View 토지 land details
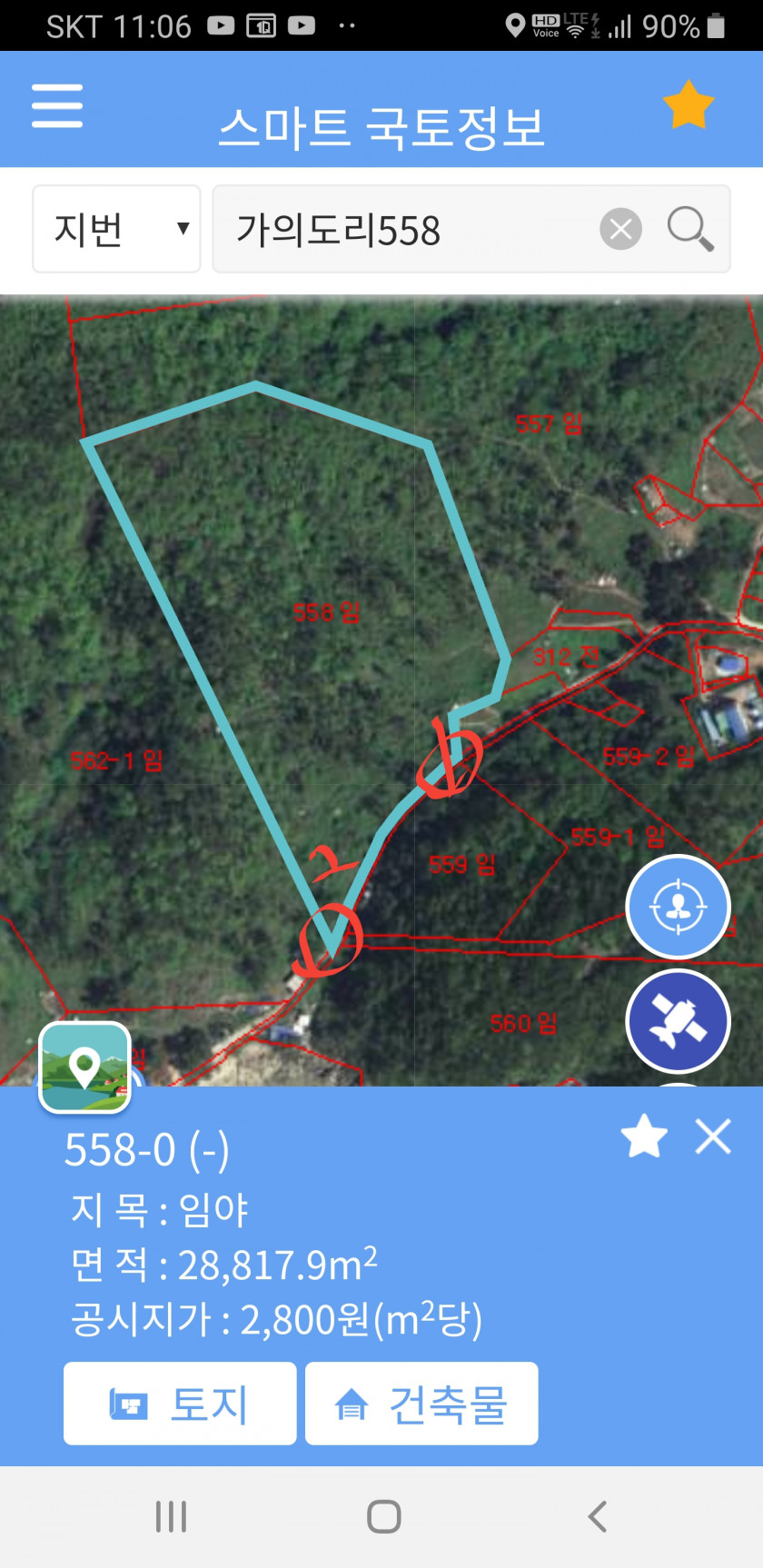This screenshot has height=1568, width=763. pos(180,1404)
